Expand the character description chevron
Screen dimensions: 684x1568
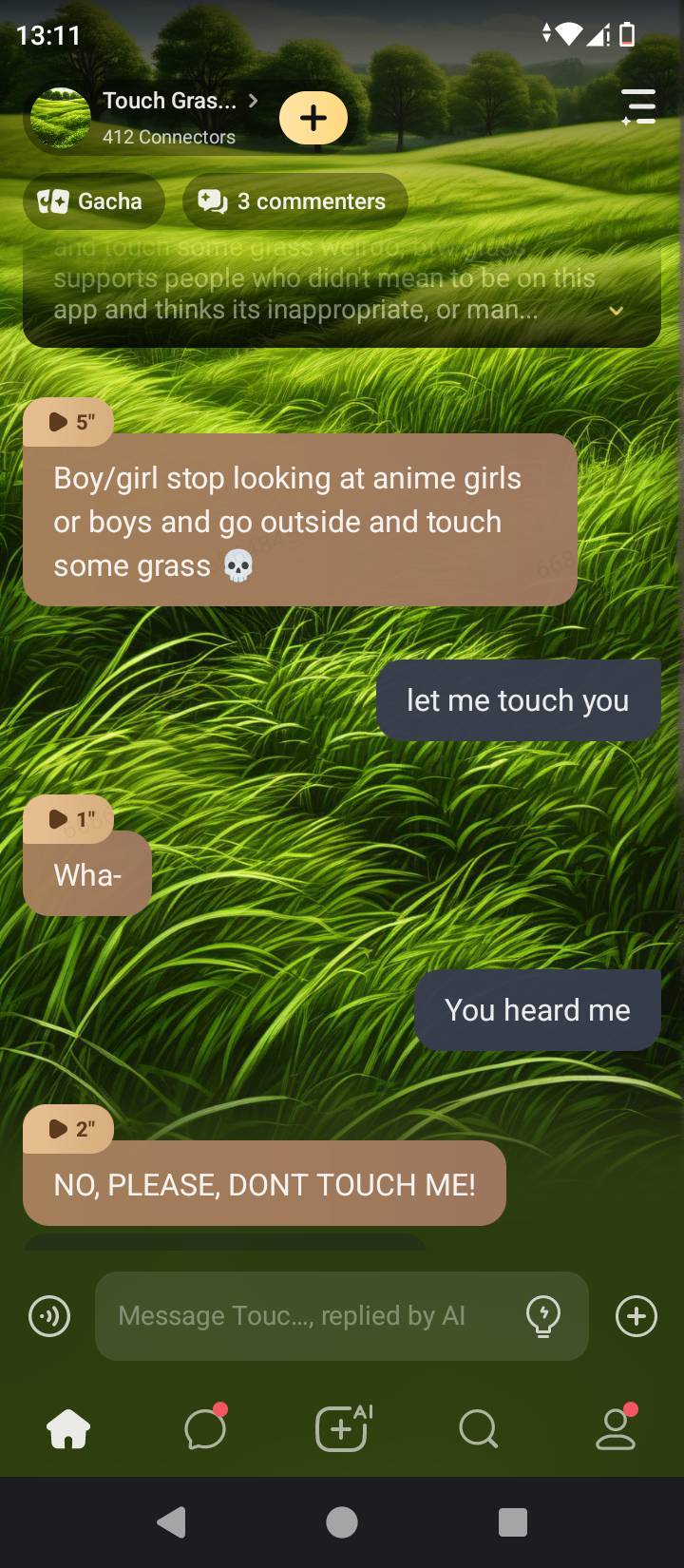[617, 311]
